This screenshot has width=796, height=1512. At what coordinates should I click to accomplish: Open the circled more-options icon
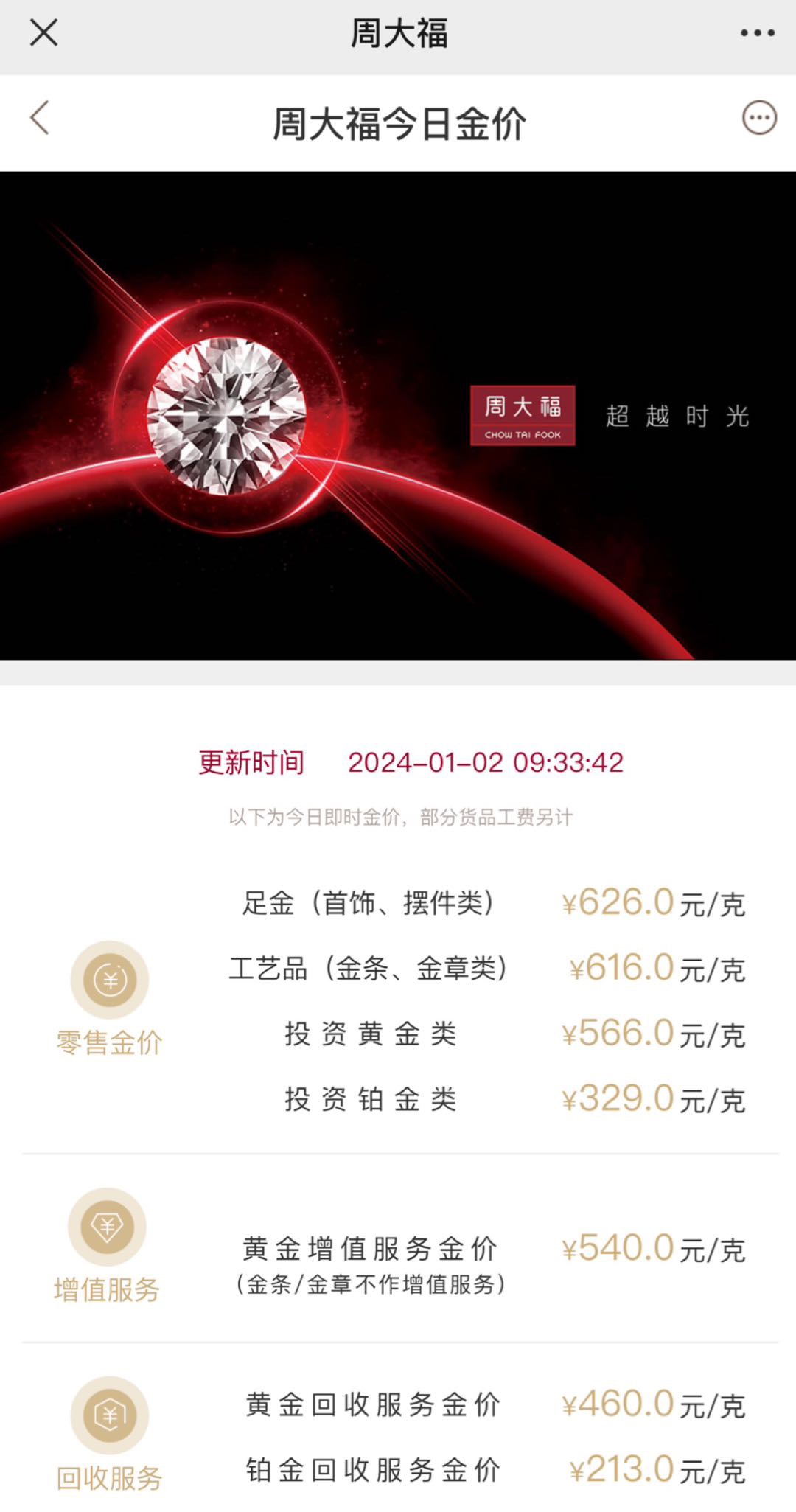tap(758, 118)
